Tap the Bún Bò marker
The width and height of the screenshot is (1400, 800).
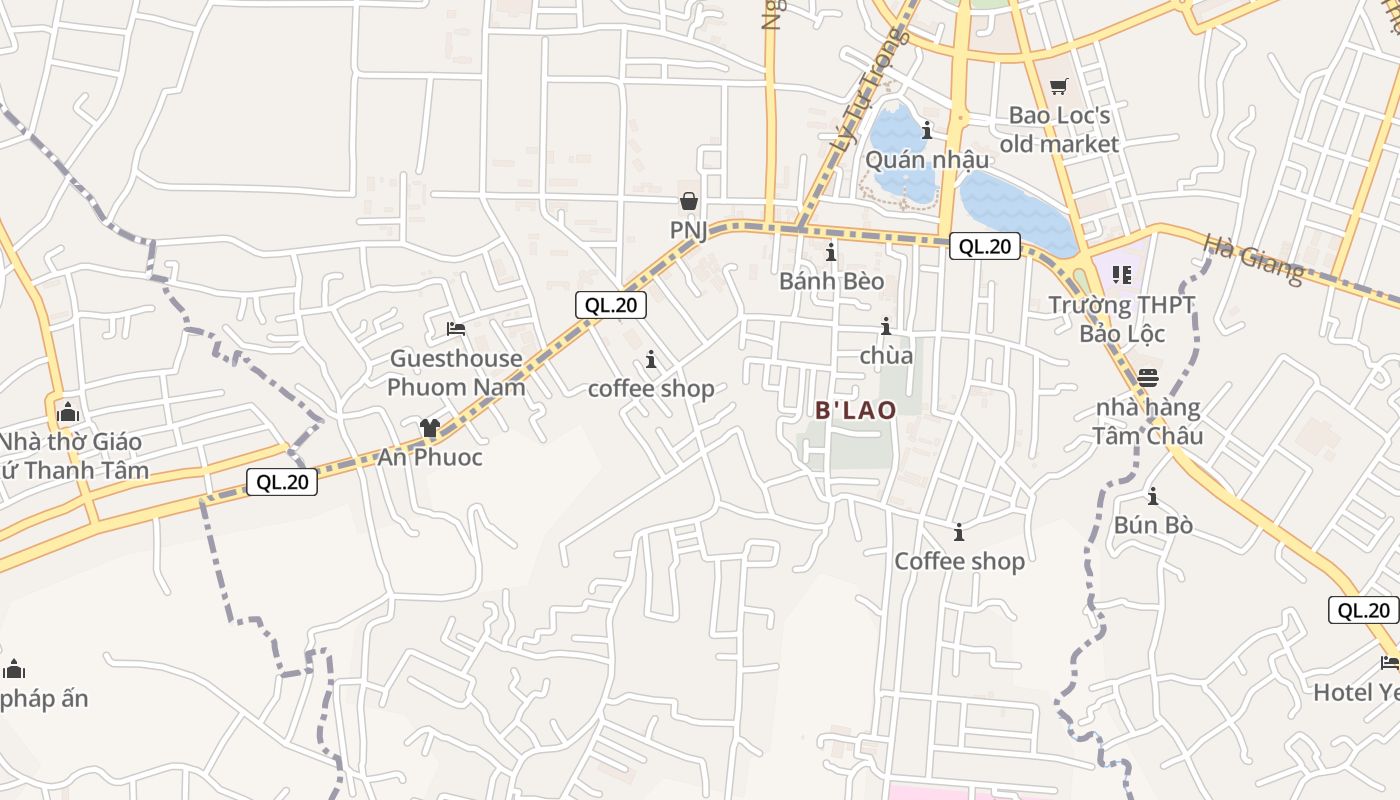coord(1153,496)
